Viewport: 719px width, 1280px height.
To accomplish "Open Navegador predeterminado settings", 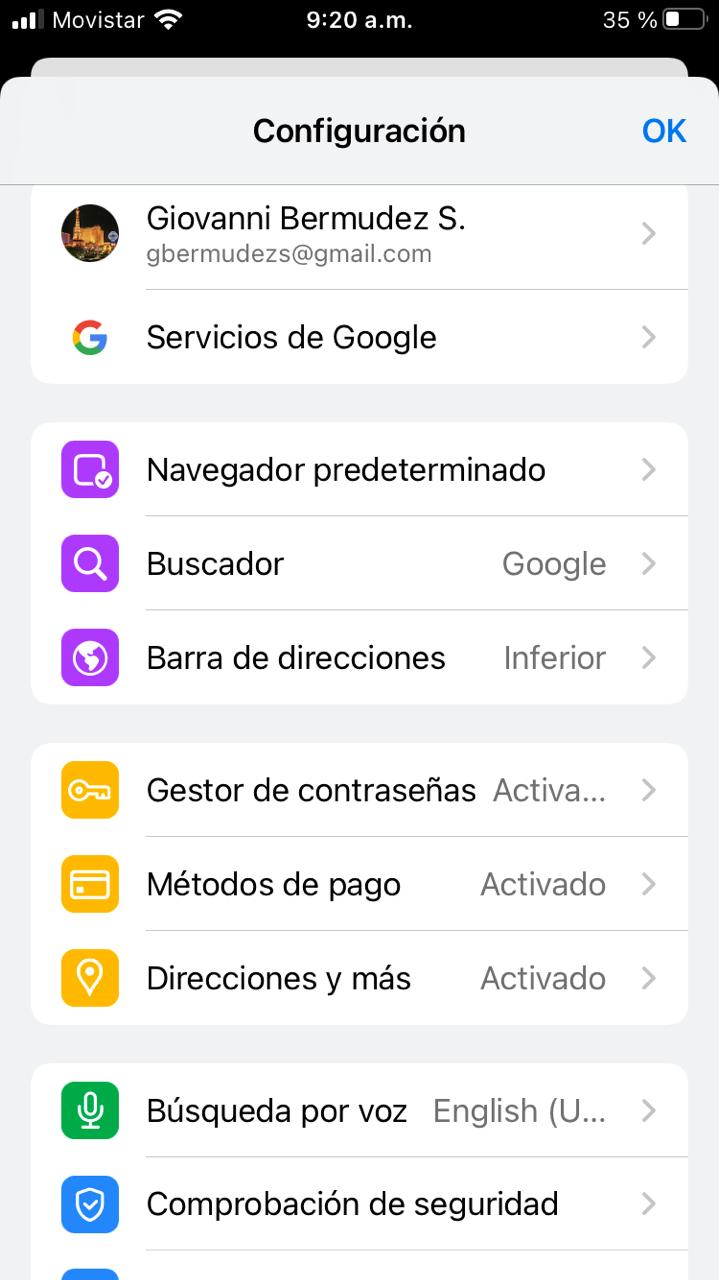I will (359, 470).
